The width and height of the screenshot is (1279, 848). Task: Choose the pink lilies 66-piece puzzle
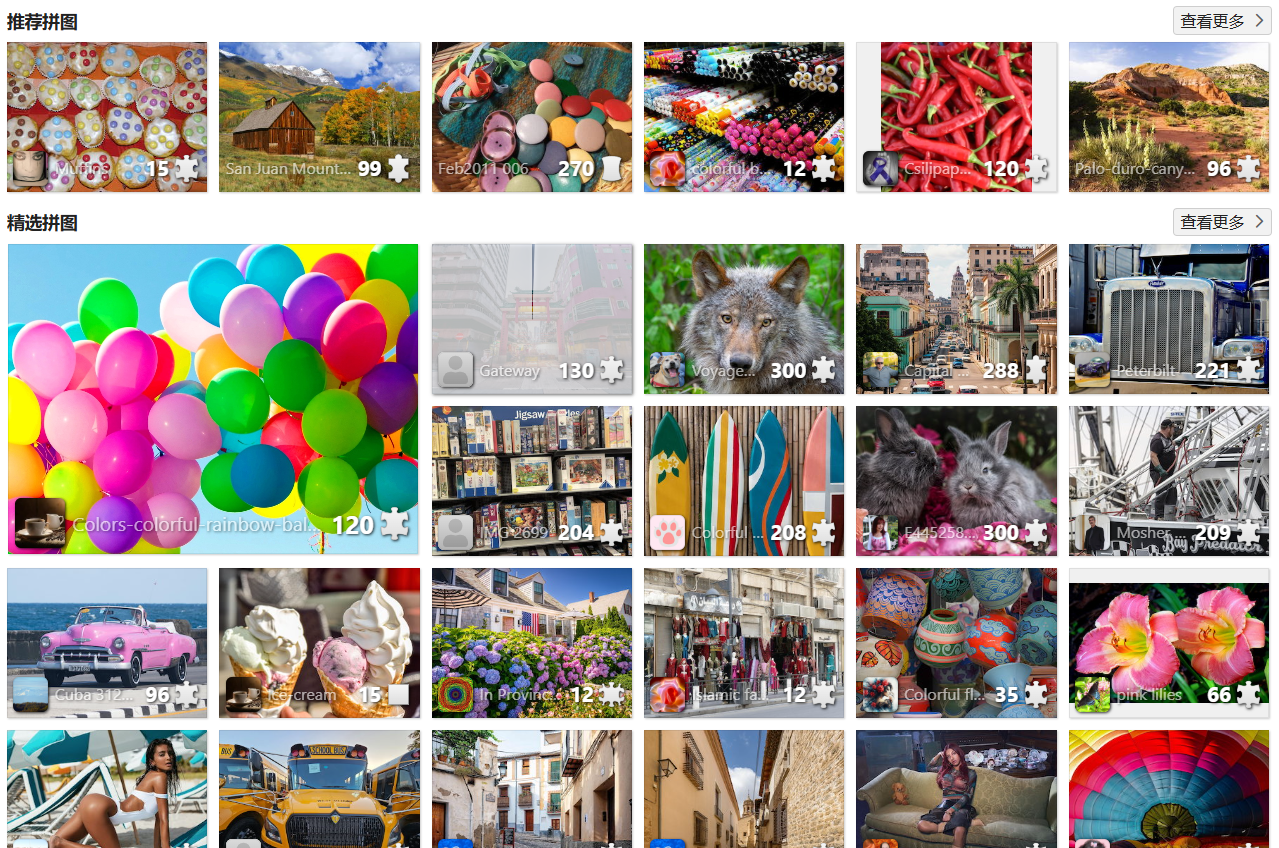[1168, 642]
